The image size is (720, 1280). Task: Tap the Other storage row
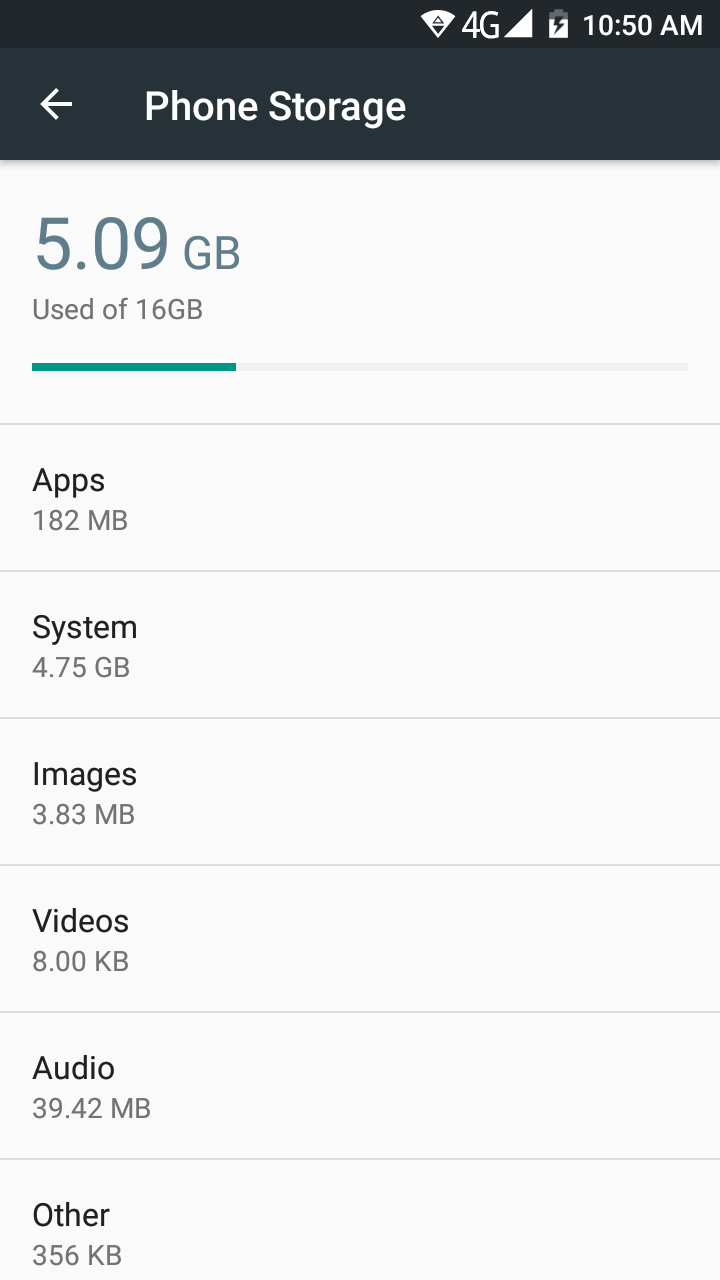click(360, 1220)
